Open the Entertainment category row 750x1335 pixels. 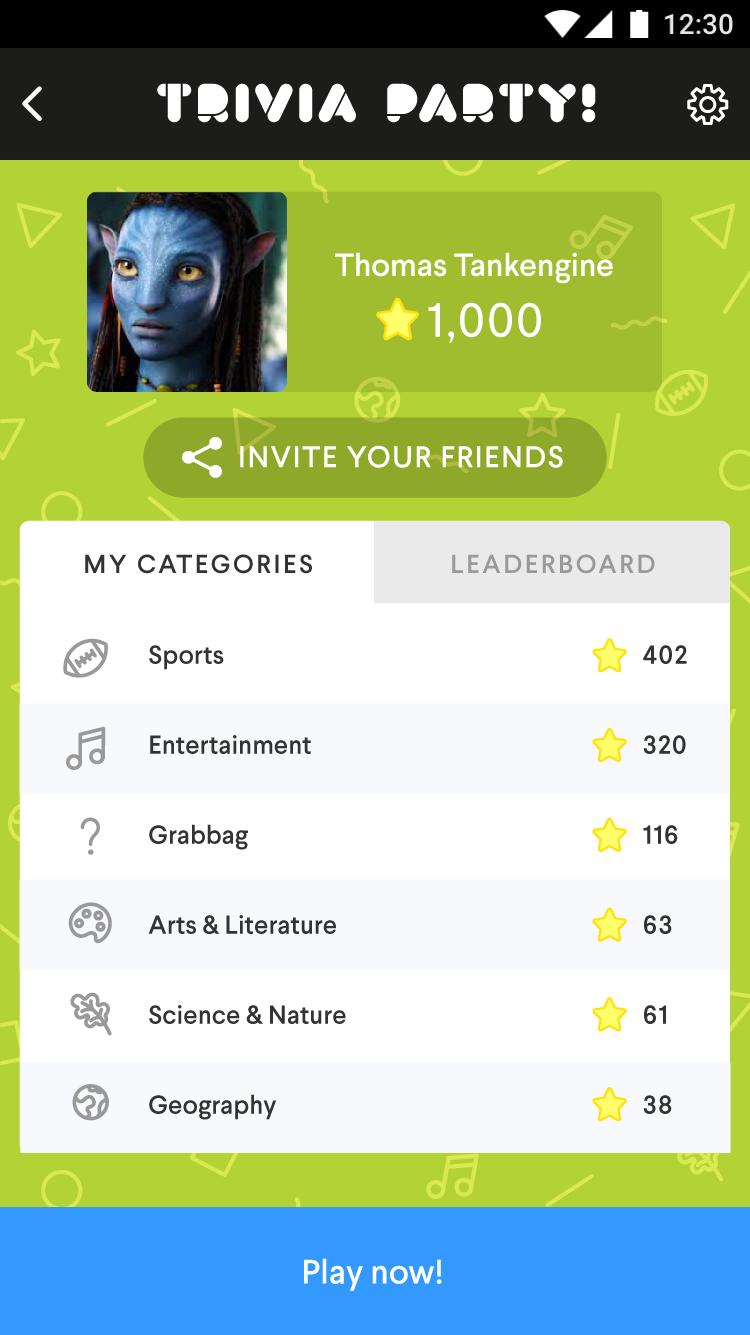(375, 745)
